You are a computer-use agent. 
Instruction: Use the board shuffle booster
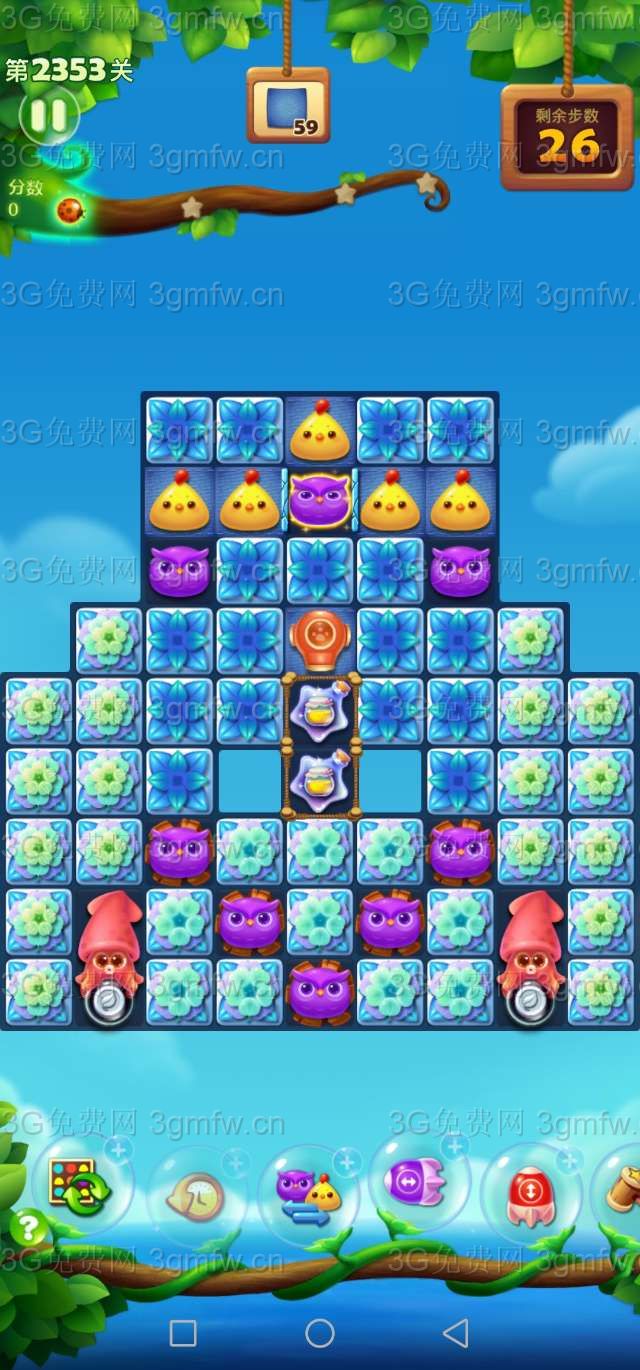coord(79,1186)
